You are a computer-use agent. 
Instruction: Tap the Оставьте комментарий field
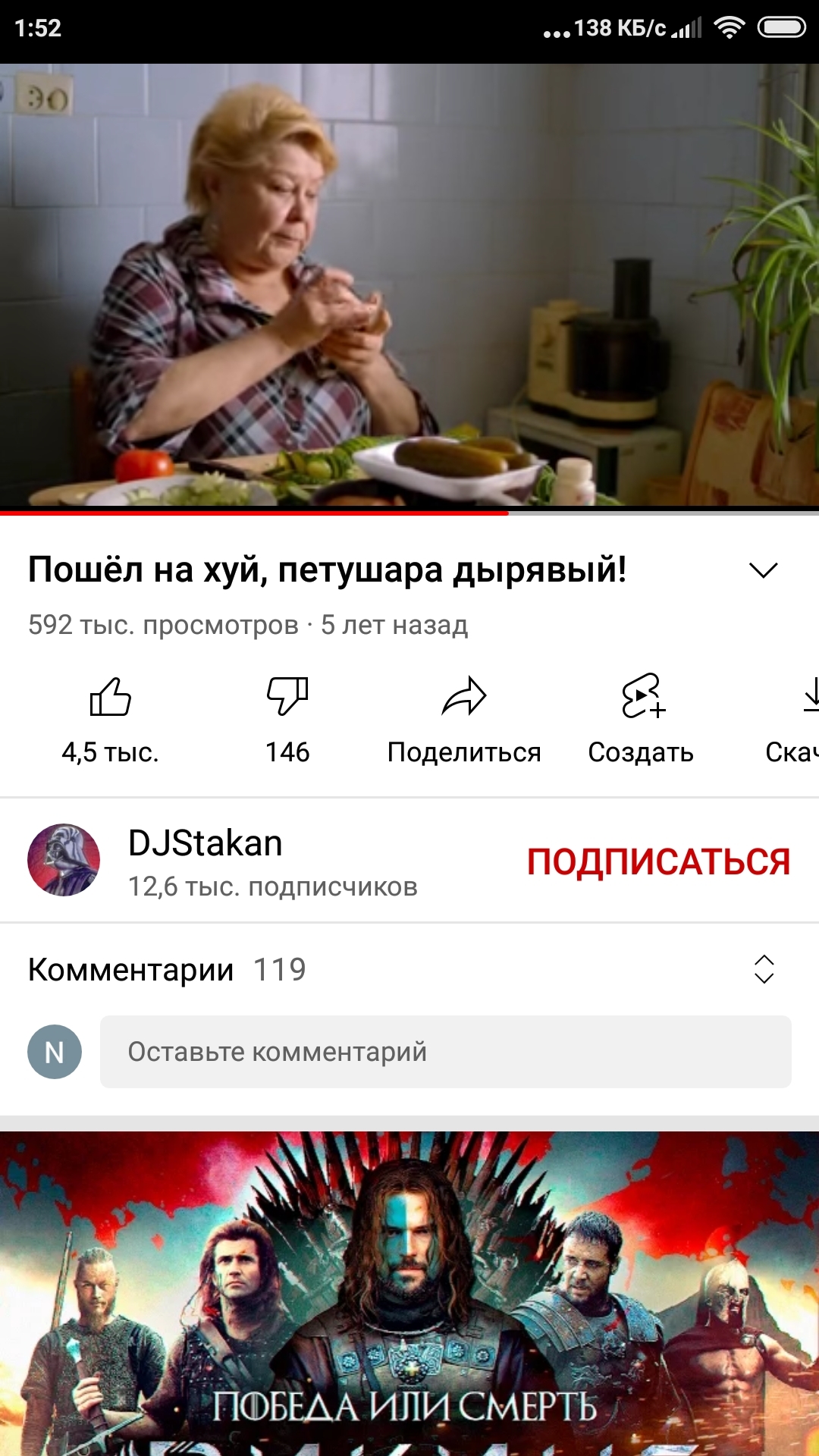pyautogui.click(x=445, y=1052)
